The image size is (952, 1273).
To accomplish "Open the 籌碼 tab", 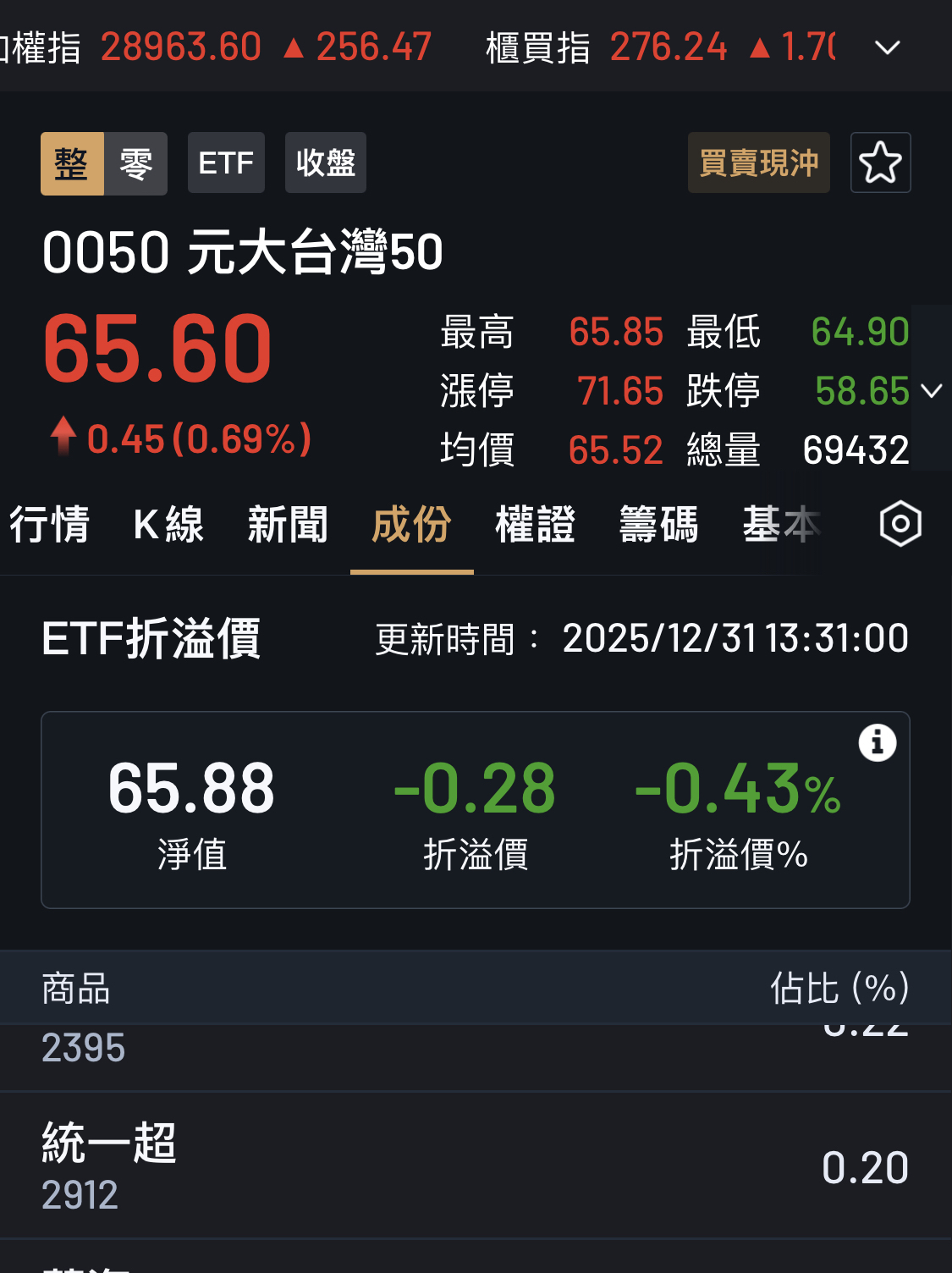I will pyautogui.click(x=660, y=525).
